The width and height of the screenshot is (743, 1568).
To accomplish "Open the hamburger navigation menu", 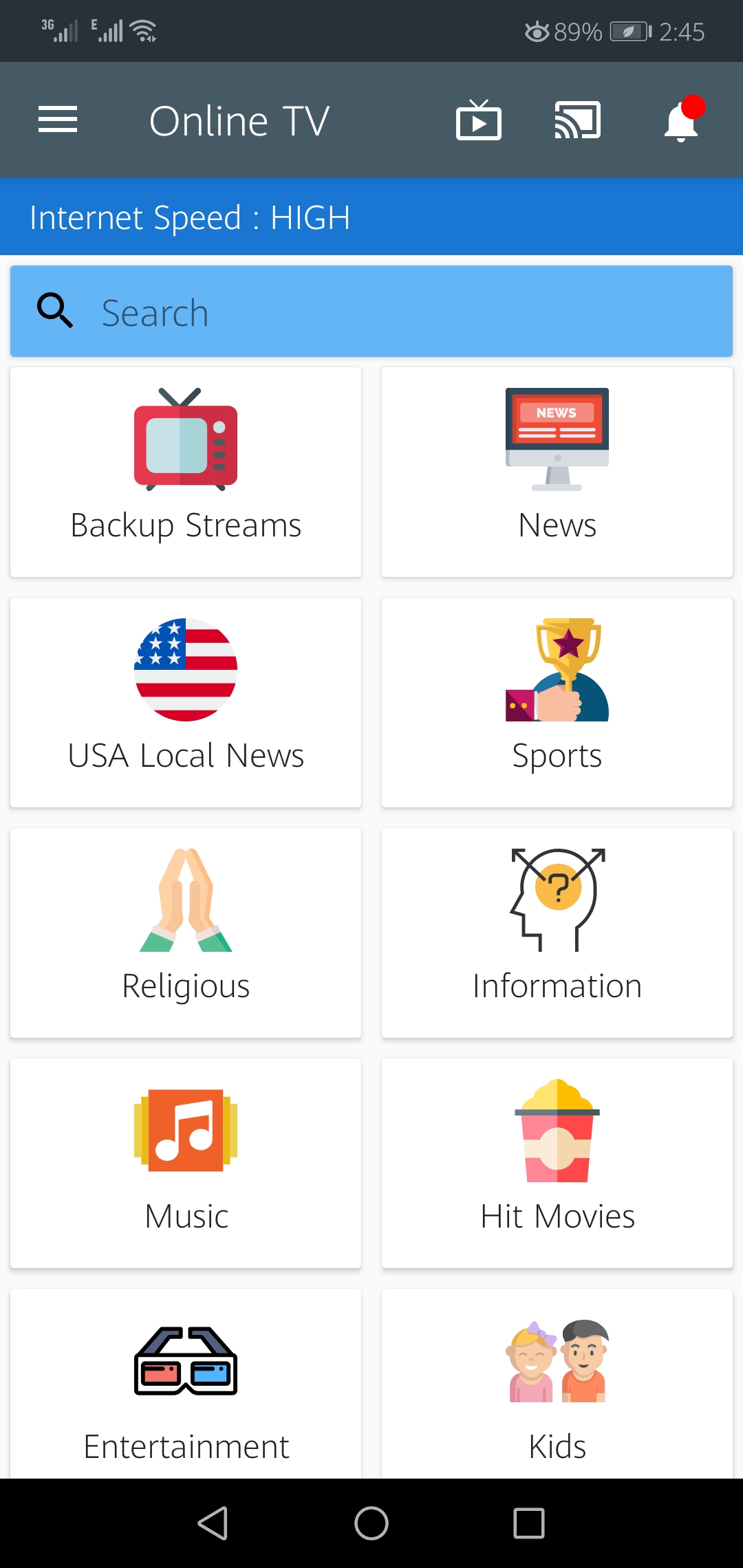I will point(58,120).
